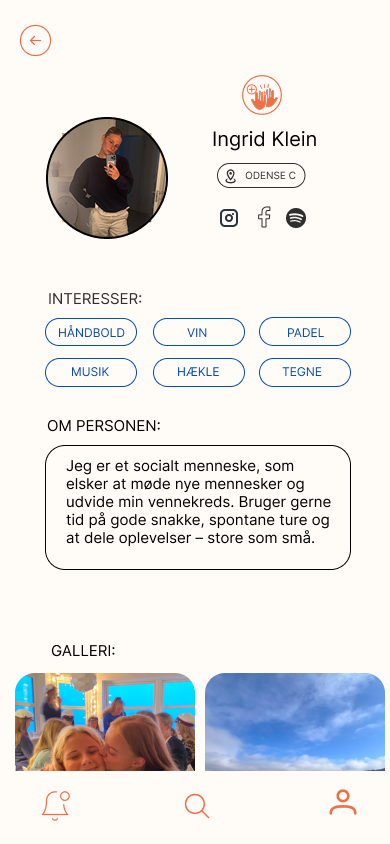Open the gallery photo of the sky
The image size is (390, 844).
pos(295,722)
